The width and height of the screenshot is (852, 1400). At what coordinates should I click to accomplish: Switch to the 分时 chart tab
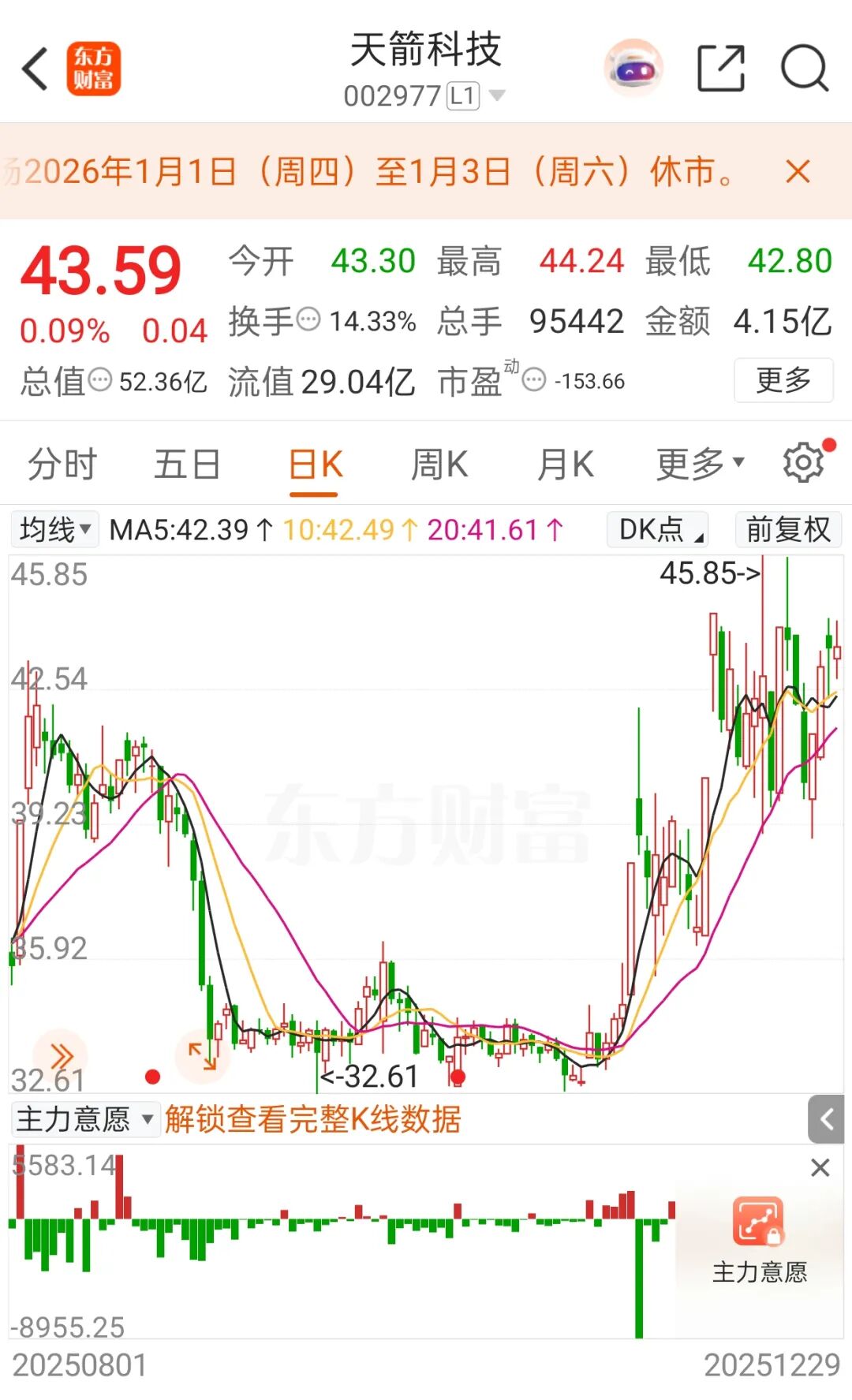62,464
